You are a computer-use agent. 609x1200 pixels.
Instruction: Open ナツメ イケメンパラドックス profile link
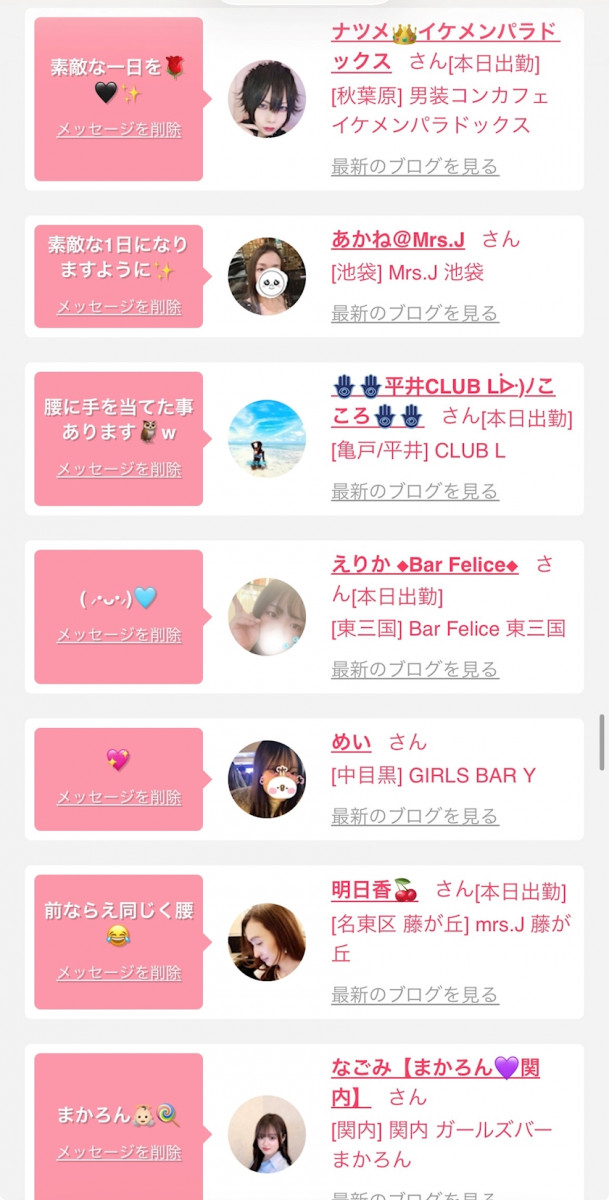coord(445,32)
